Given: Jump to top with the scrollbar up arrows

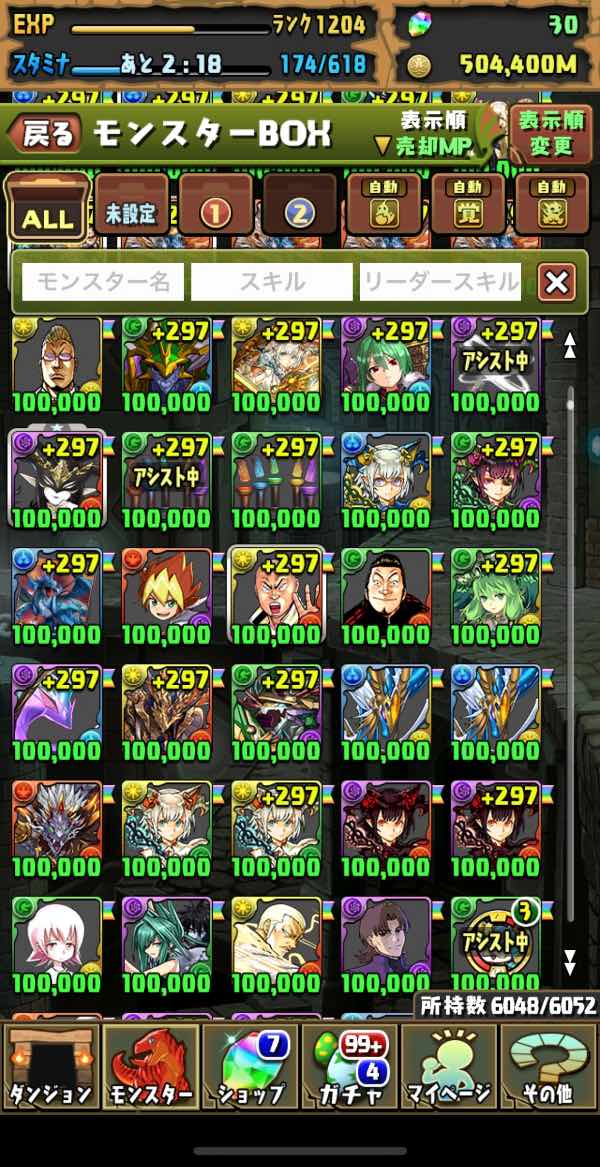Looking at the screenshot, I should tap(569, 345).
